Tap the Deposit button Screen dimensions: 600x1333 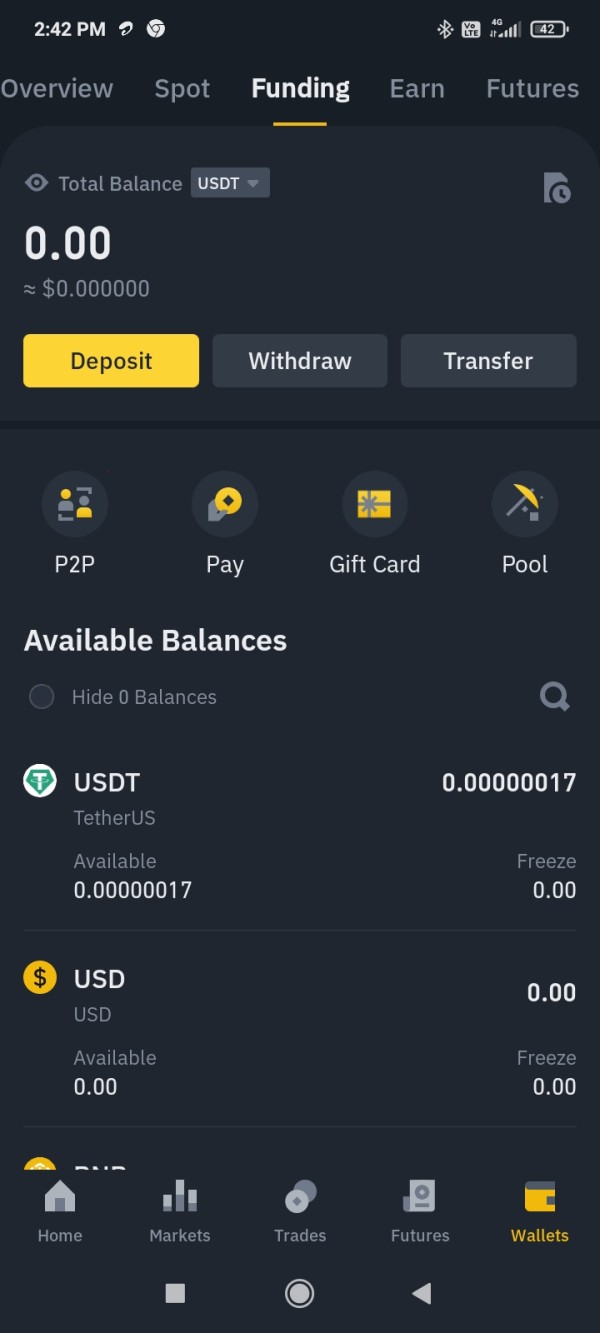pyautogui.click(x=111, y=361)
